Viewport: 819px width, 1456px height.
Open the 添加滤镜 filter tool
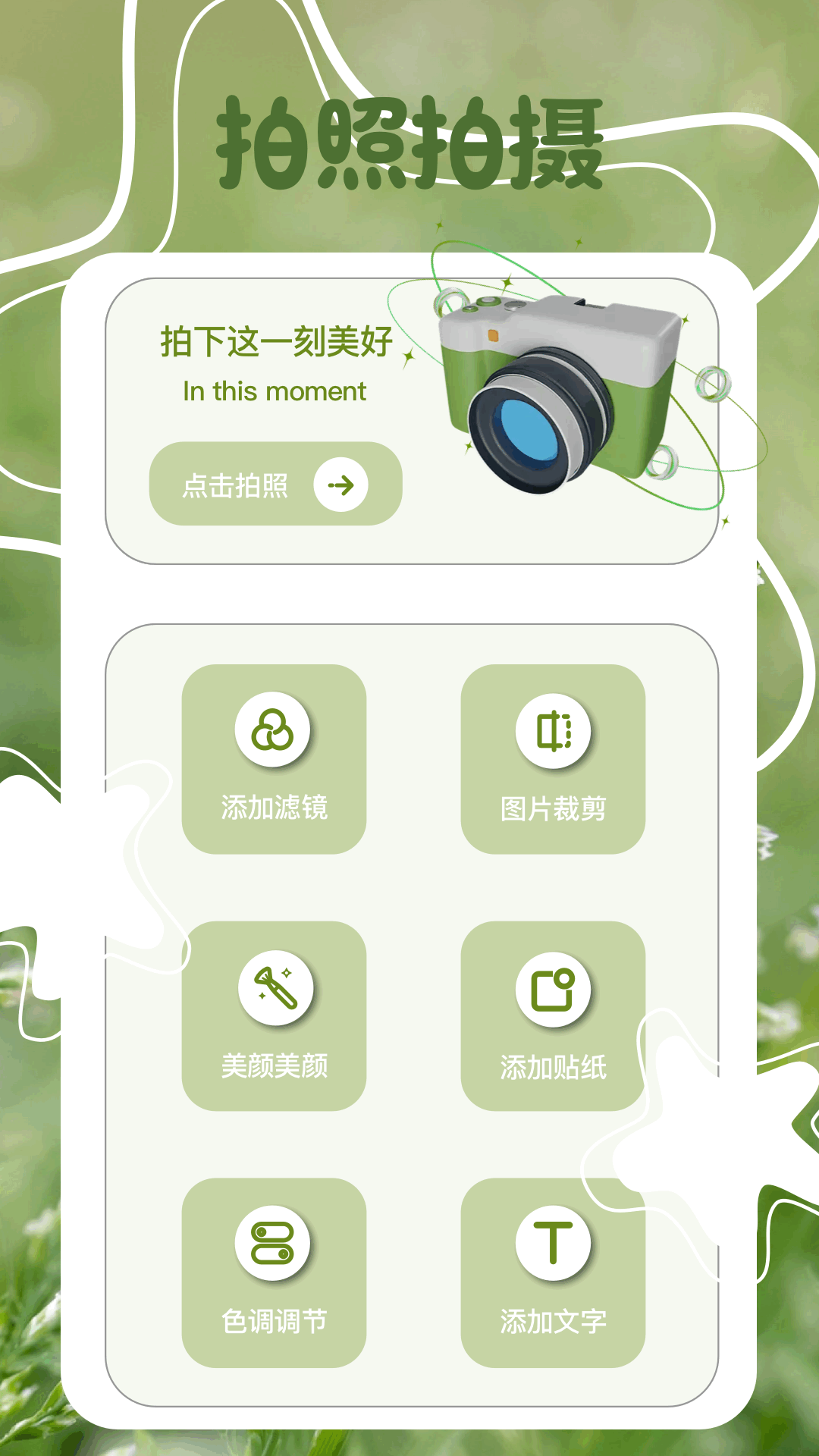(x=274, y=759)
